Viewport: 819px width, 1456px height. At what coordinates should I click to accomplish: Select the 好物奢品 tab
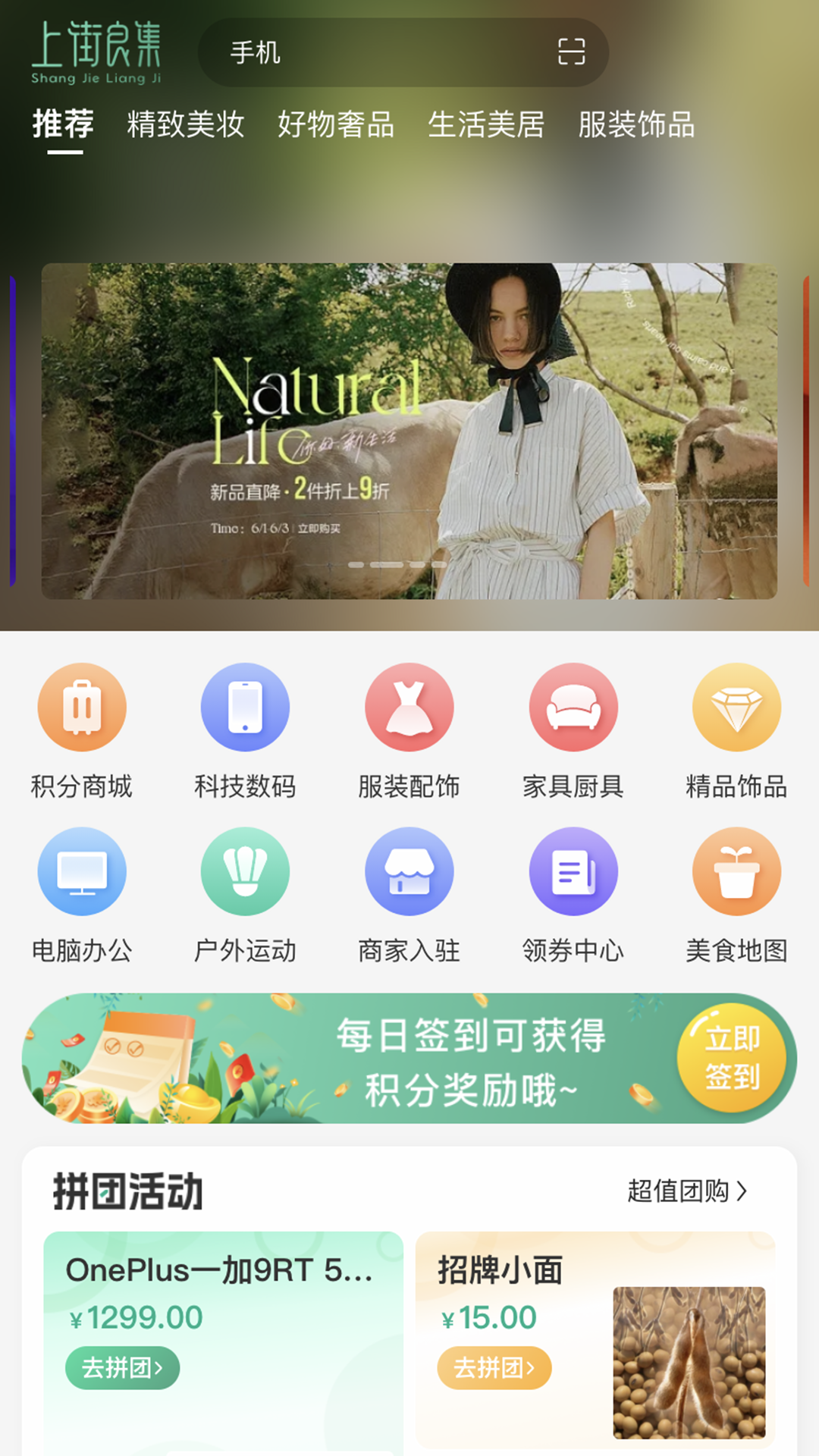click(x=336, y=125)
